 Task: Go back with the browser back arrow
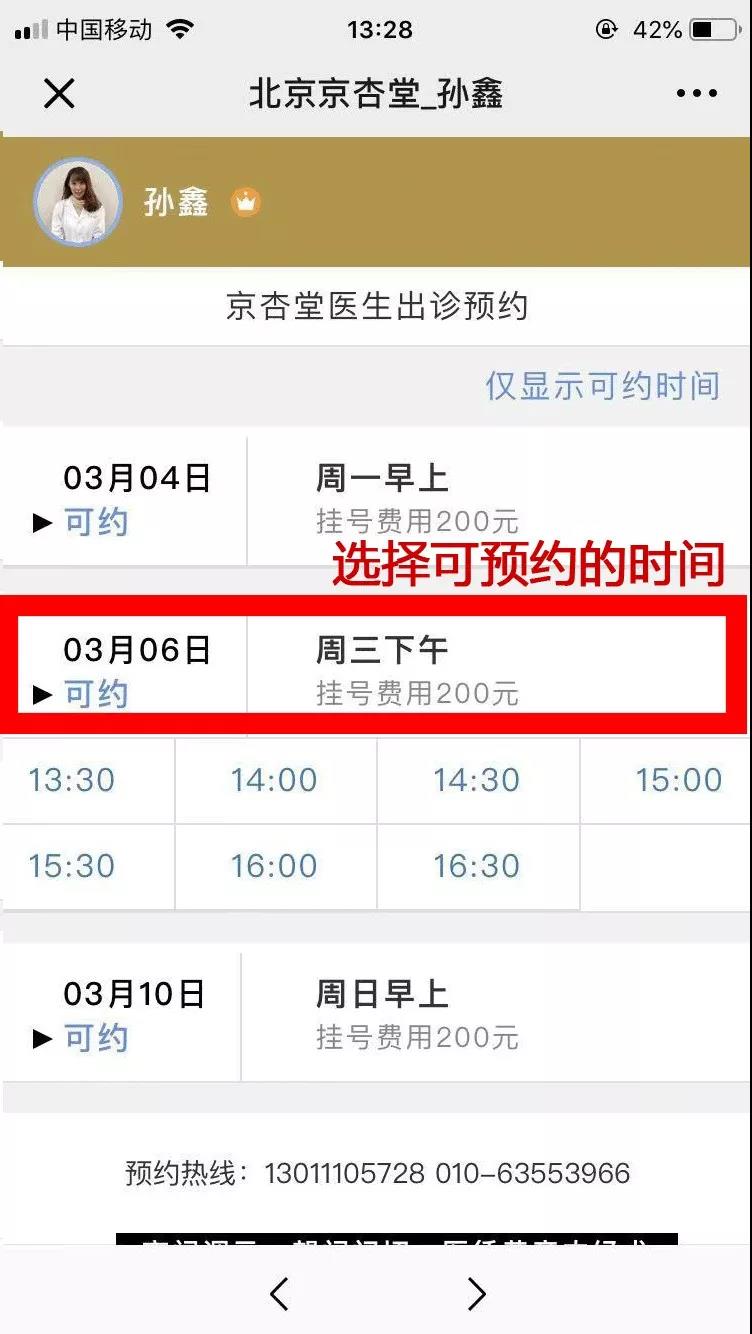click(x=280, y=1294)
